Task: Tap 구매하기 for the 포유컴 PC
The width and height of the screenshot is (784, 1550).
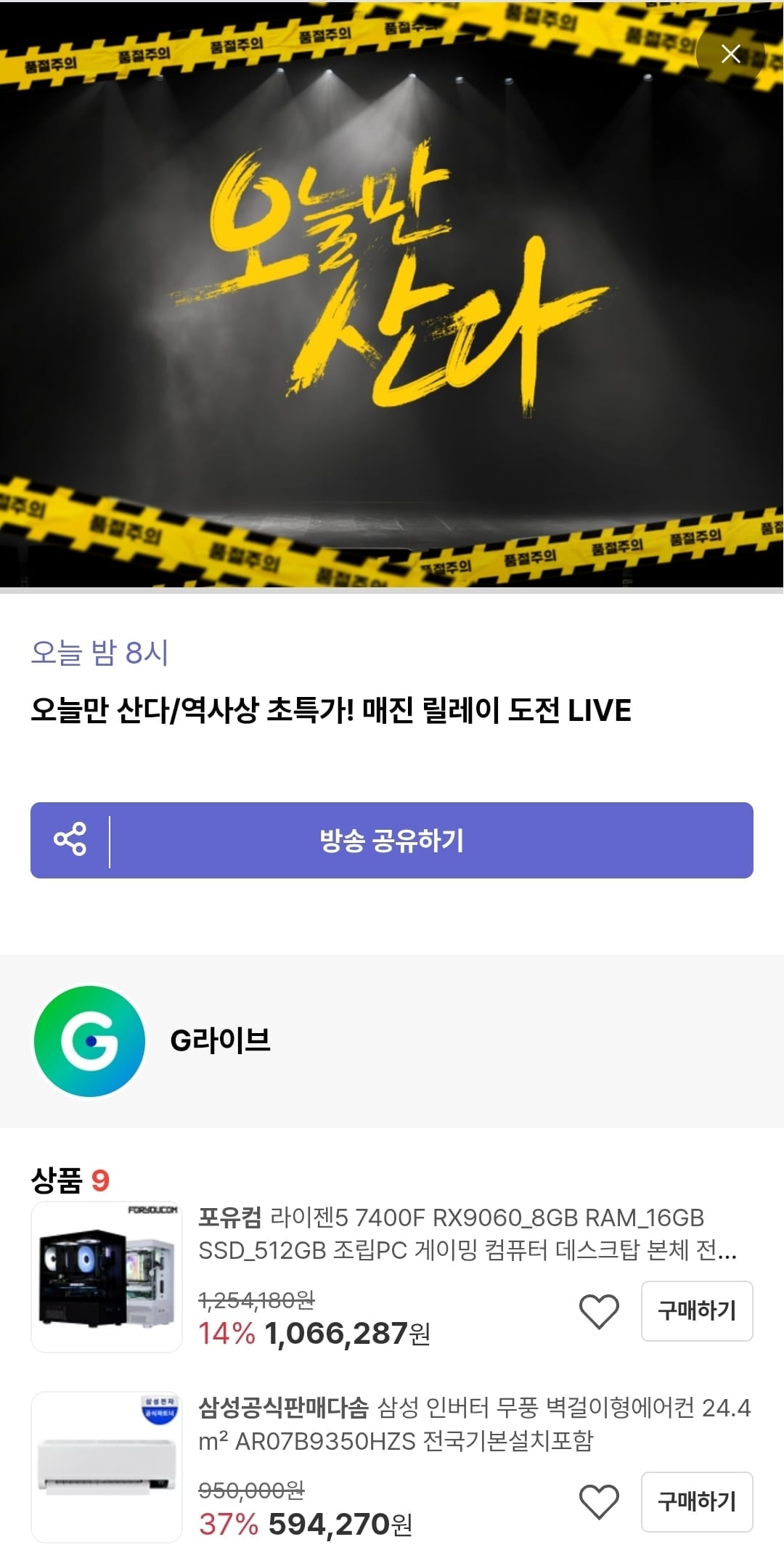Action: pyautogui.click(x=696, y=1310)
